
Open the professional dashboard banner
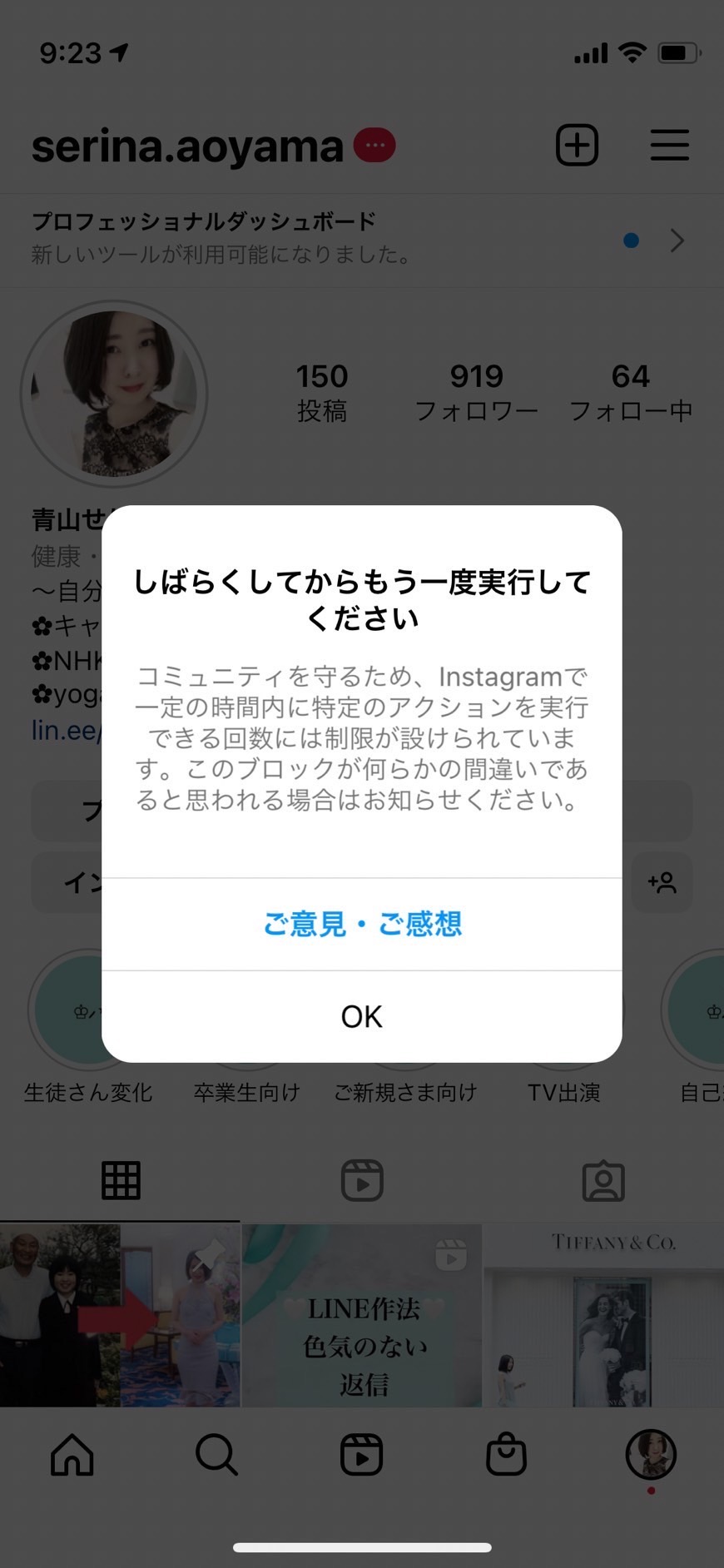click(x=362, y=240)
